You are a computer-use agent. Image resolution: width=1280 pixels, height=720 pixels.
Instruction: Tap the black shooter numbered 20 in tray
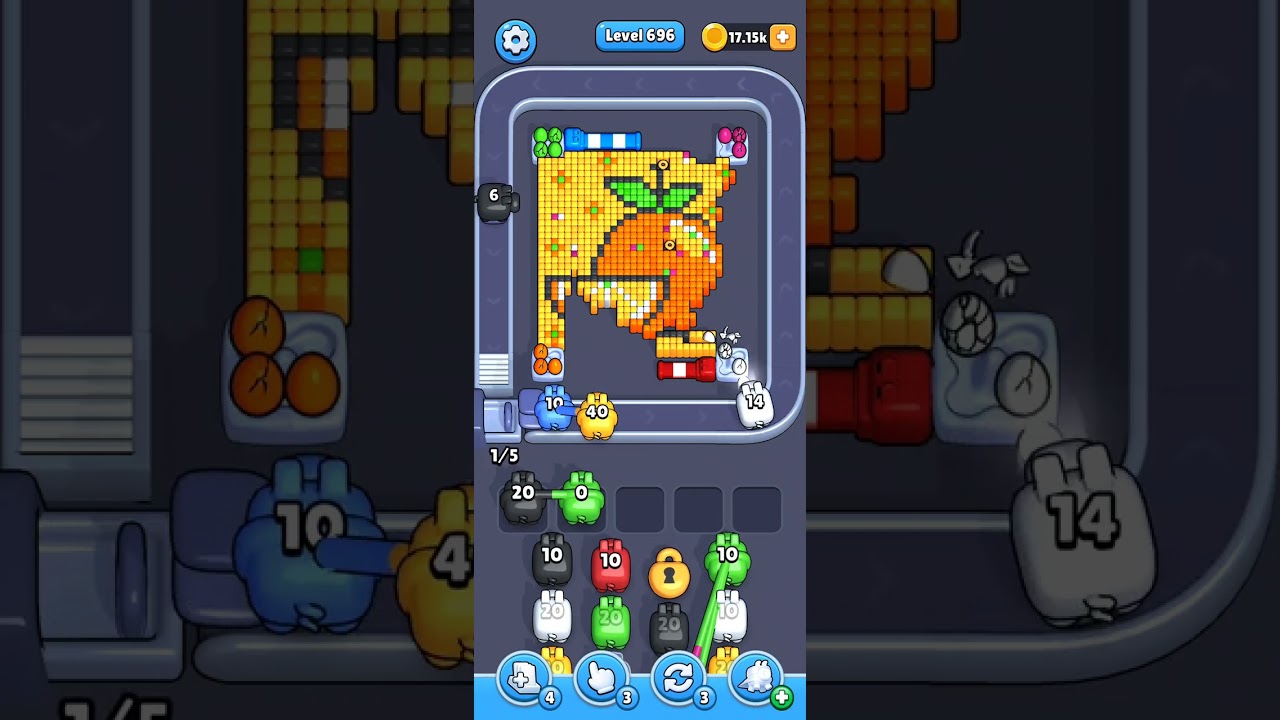click(x=523, y=498)
